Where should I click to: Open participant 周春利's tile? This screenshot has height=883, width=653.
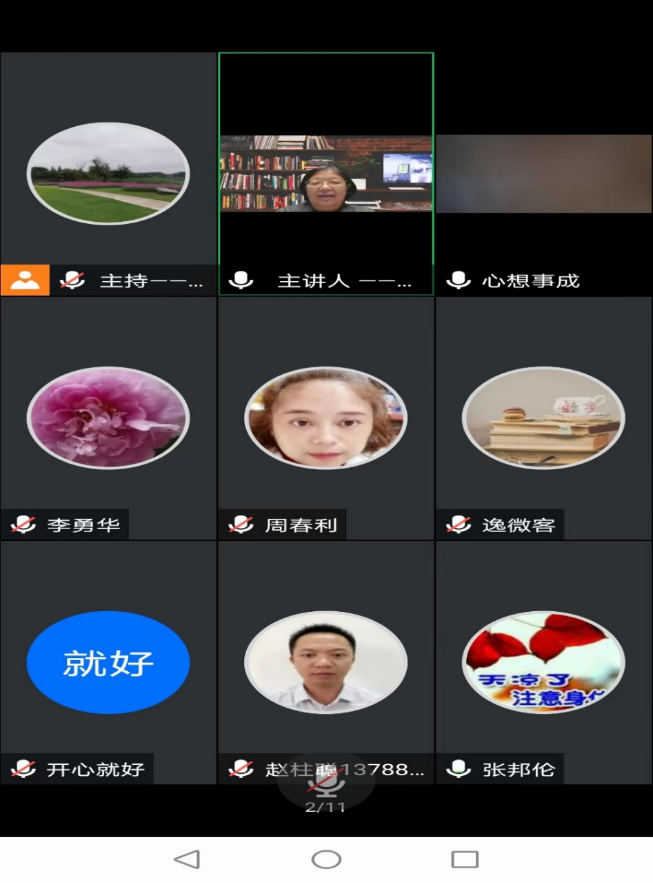(326, 418)
